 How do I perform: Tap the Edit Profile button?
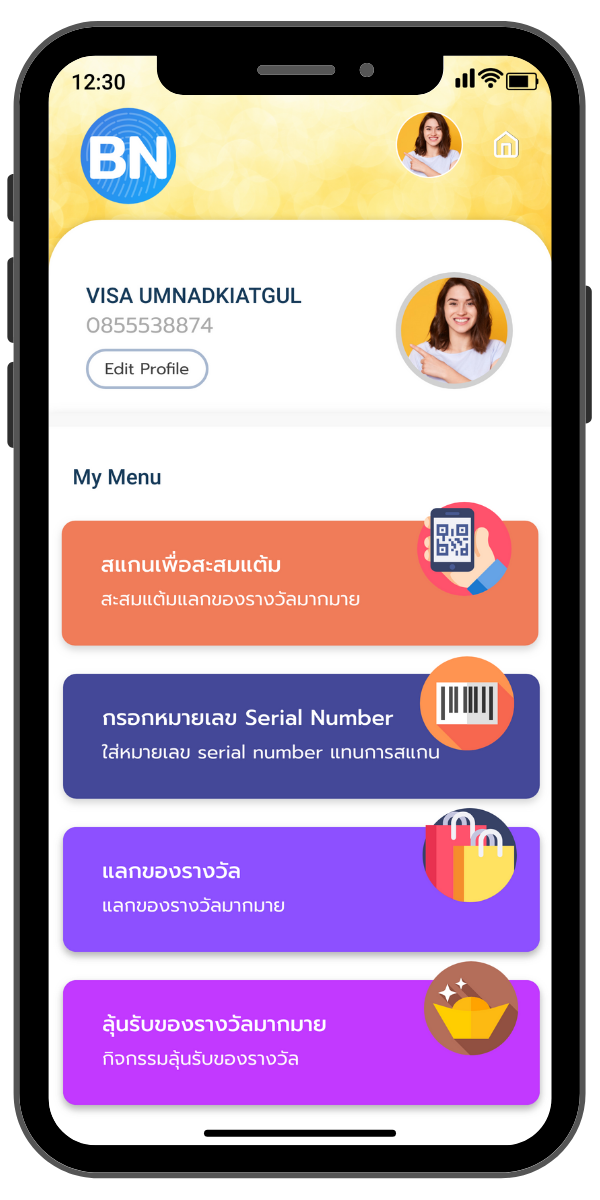147,369
